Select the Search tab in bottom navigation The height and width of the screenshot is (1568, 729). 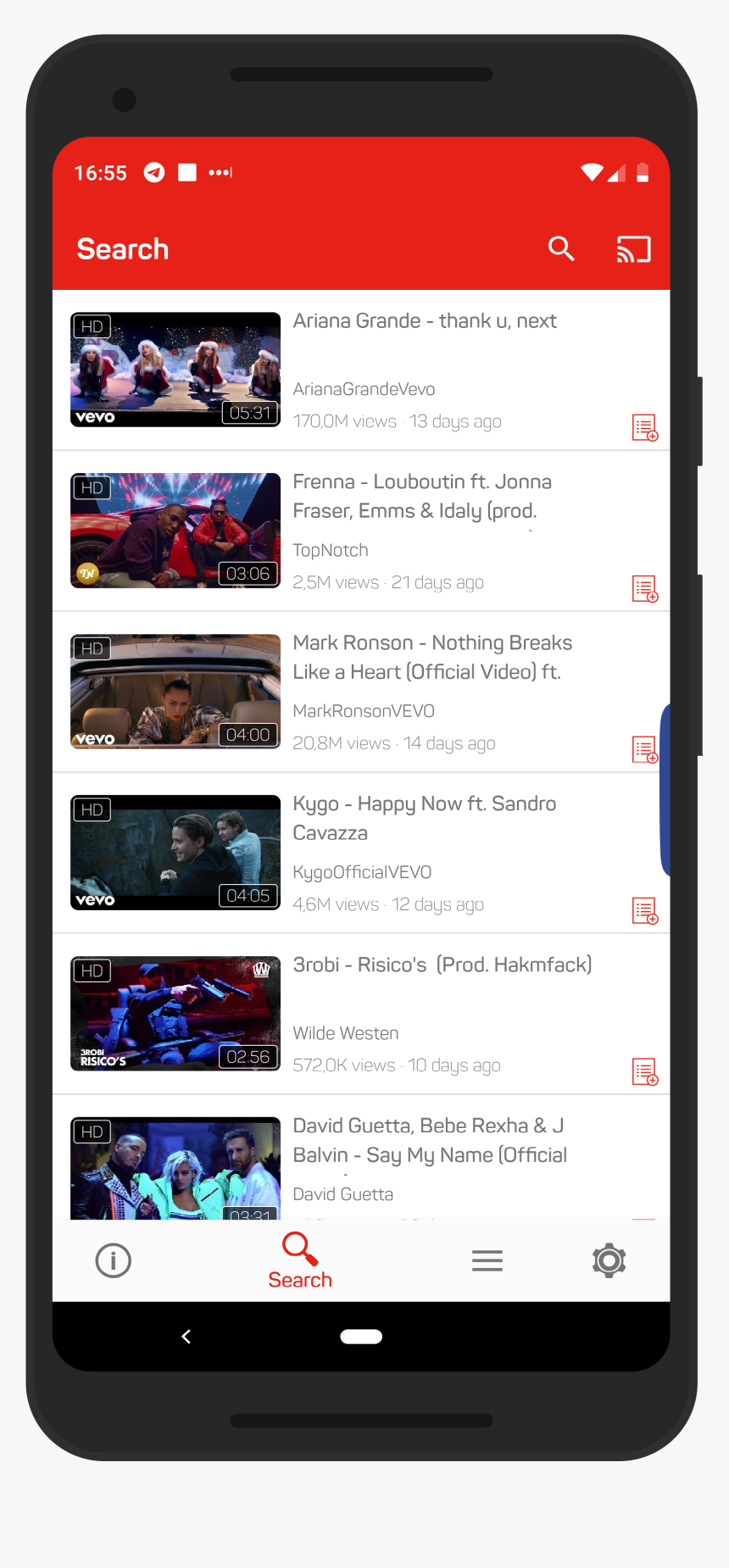click(300, 1260)
